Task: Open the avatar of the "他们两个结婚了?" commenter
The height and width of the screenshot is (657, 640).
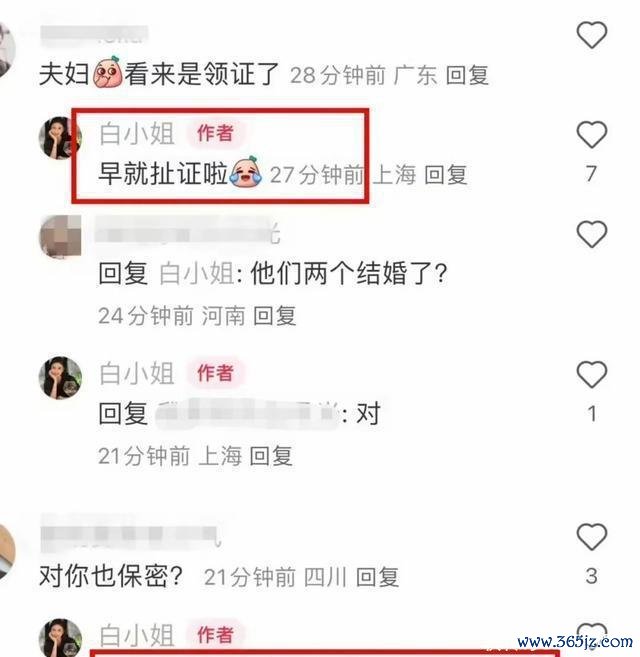Action: pyautogui.click(x=59, y=237)
